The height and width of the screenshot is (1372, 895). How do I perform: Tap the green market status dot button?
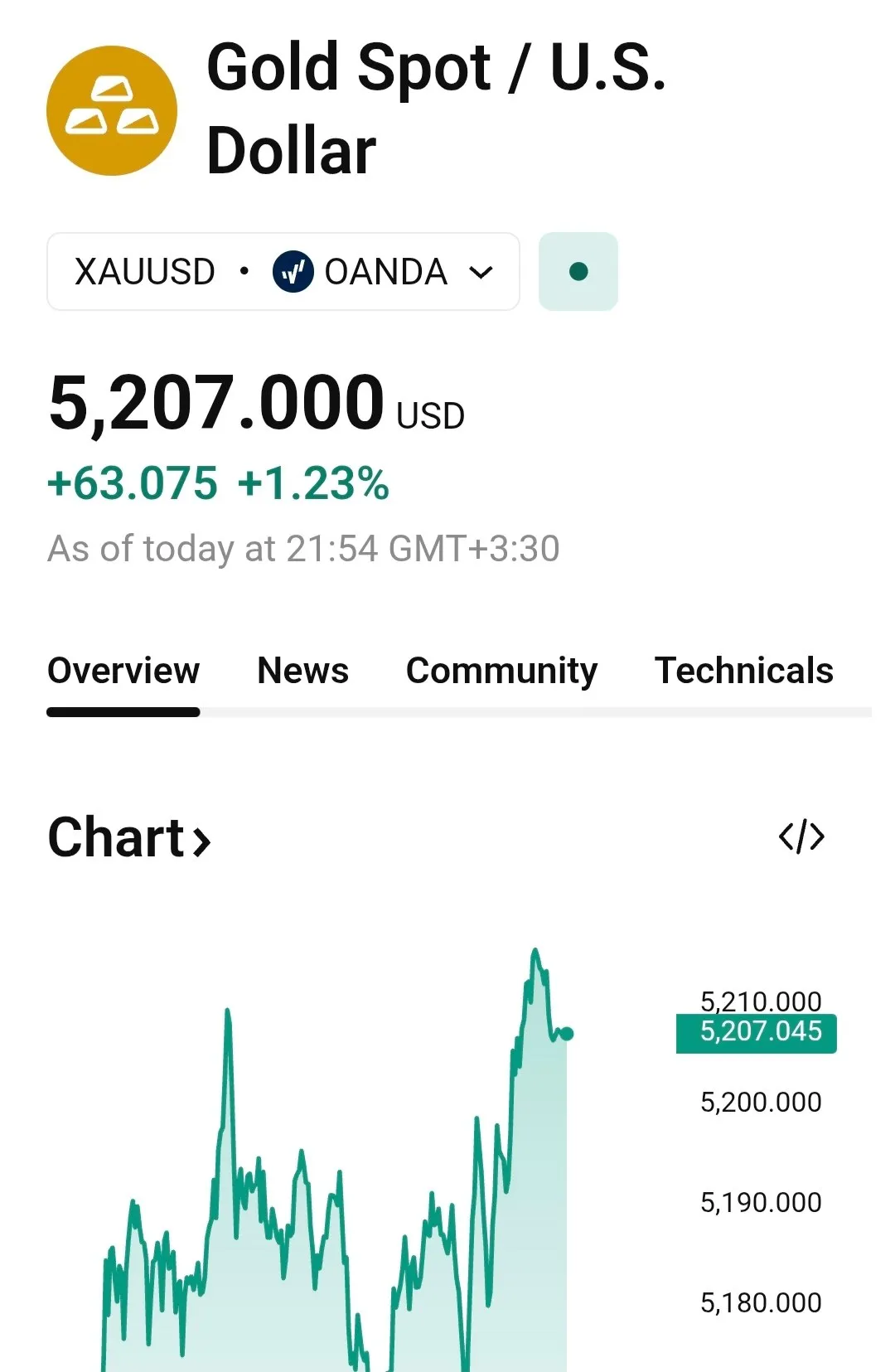pos(578,272)
